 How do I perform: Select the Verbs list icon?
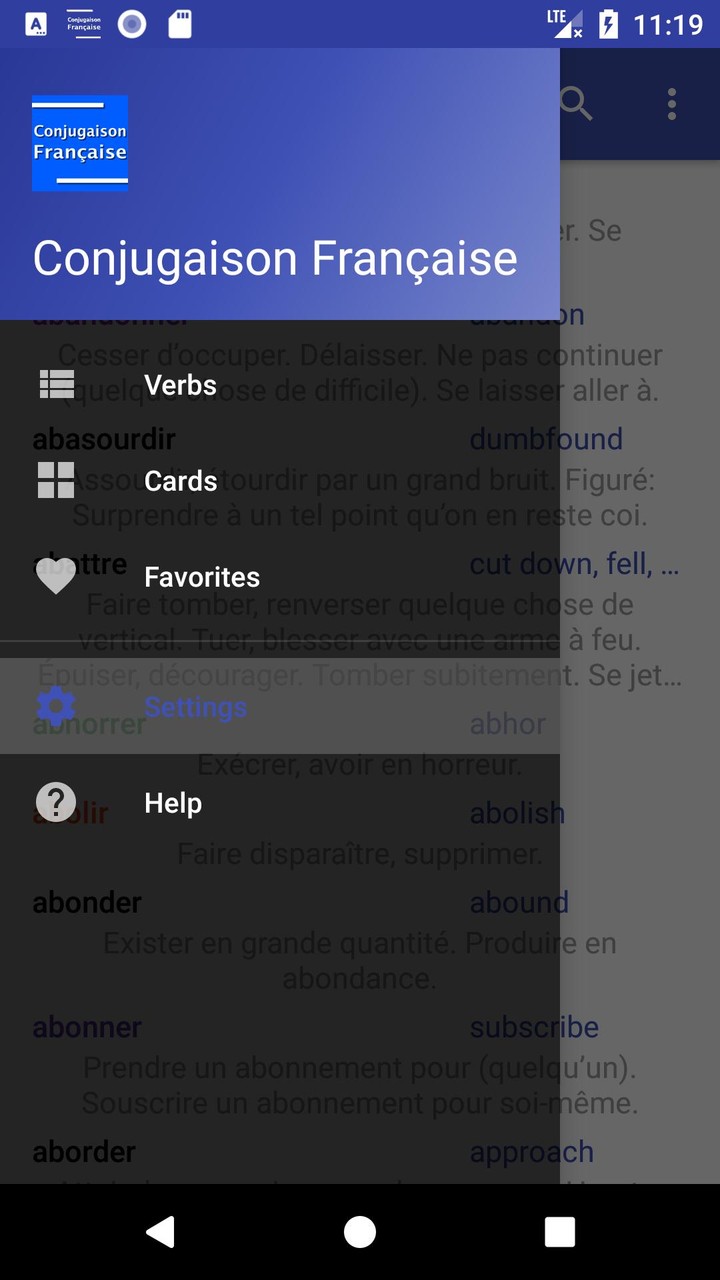[57, 384]
